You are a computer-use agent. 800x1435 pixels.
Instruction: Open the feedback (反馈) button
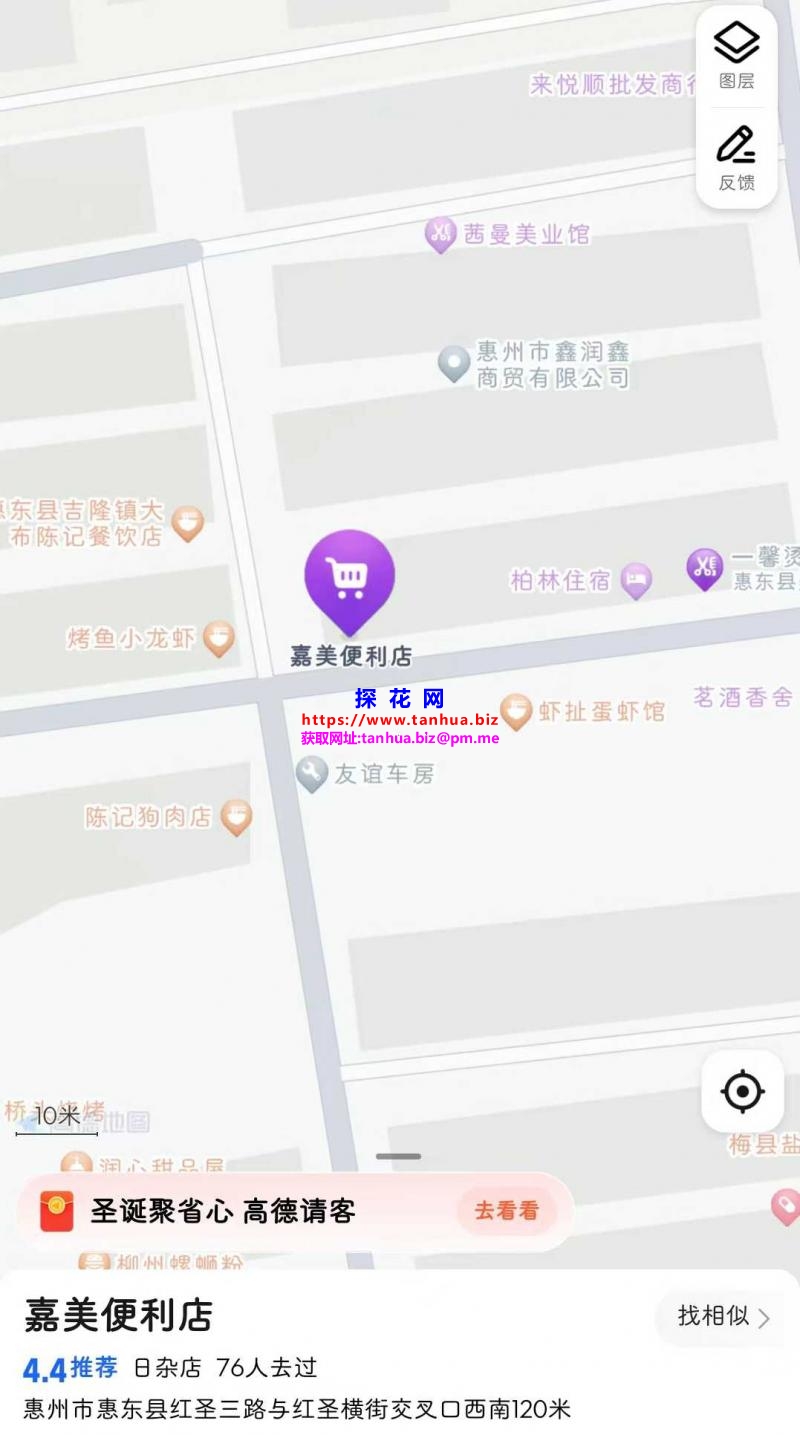(736, 157)
